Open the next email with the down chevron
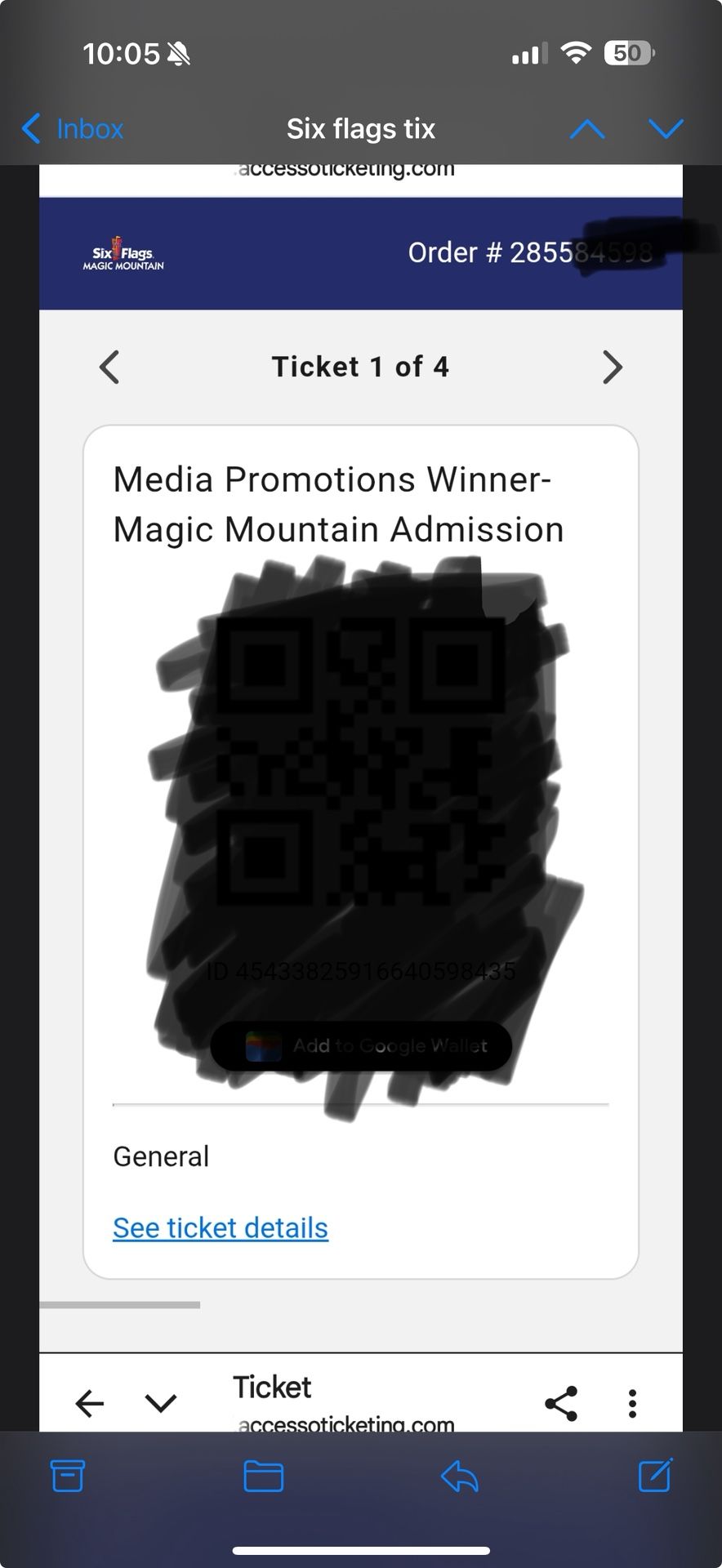 point(666,128)
